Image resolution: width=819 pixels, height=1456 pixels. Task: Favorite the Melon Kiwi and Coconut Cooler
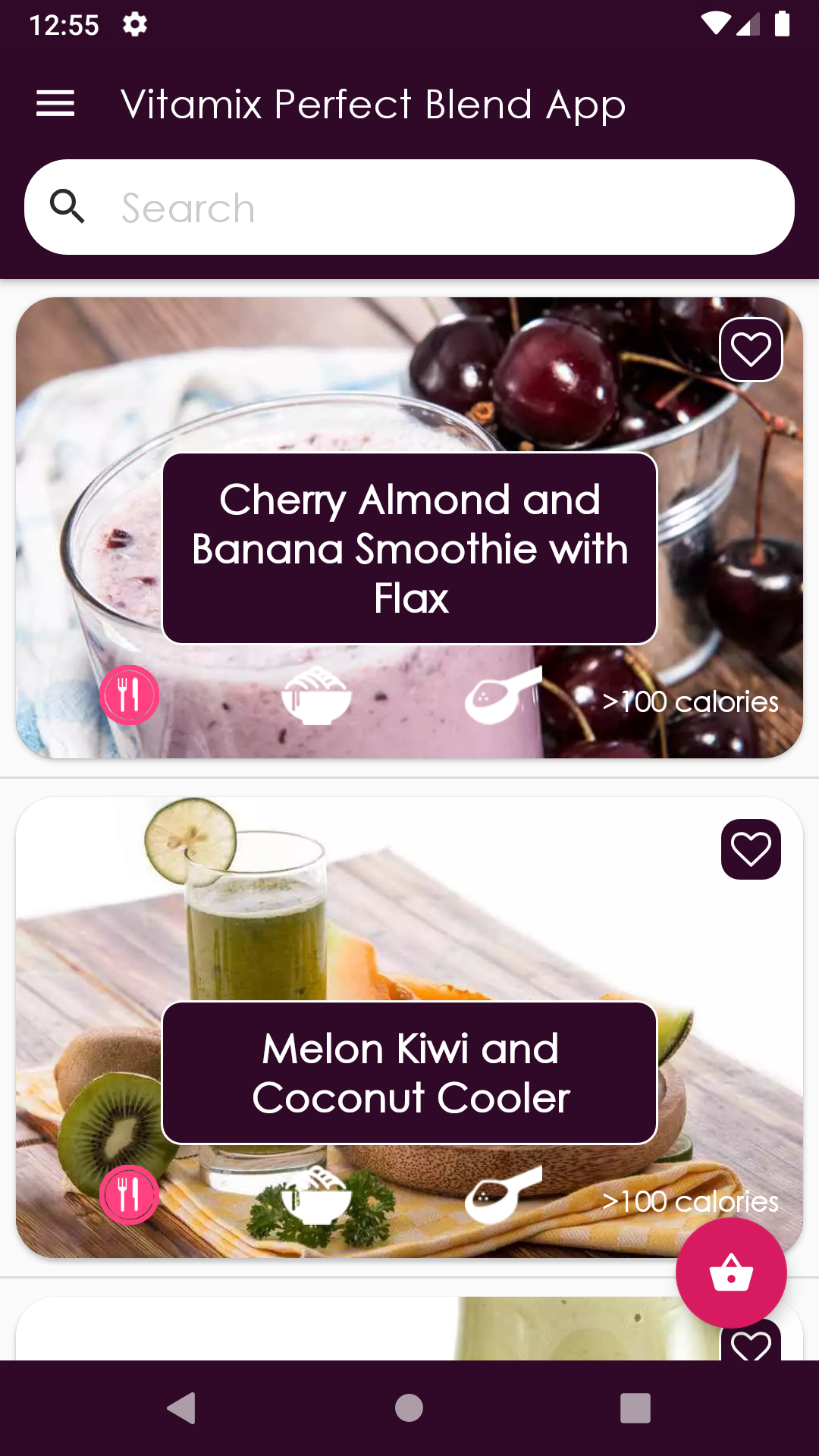pos(751,849)
